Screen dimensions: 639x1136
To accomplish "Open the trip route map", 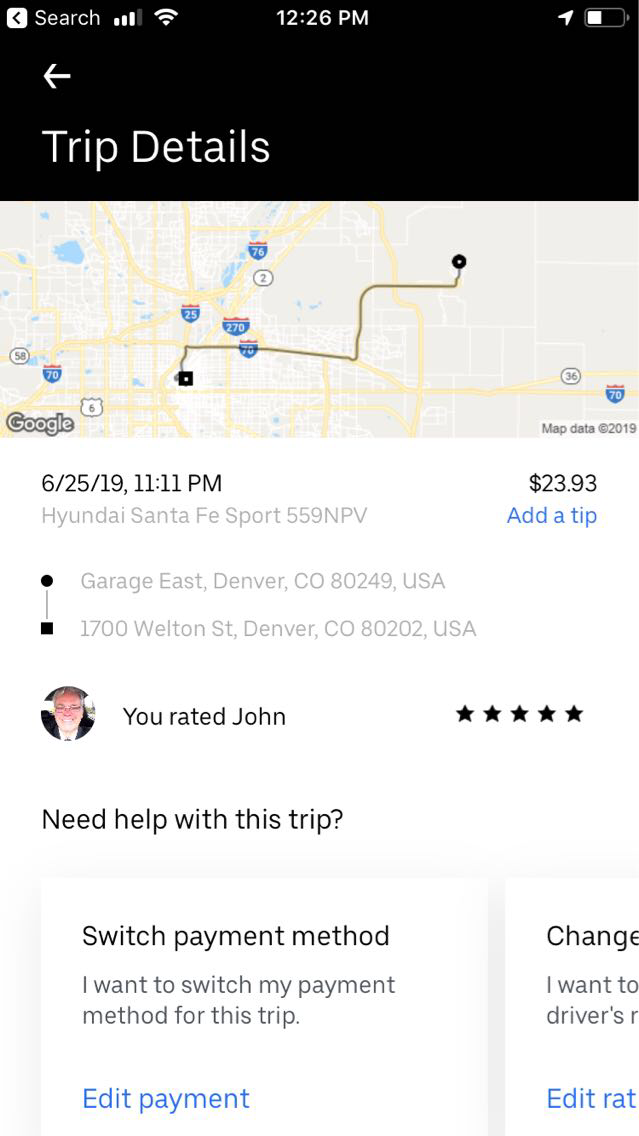I will click(319, 319).
